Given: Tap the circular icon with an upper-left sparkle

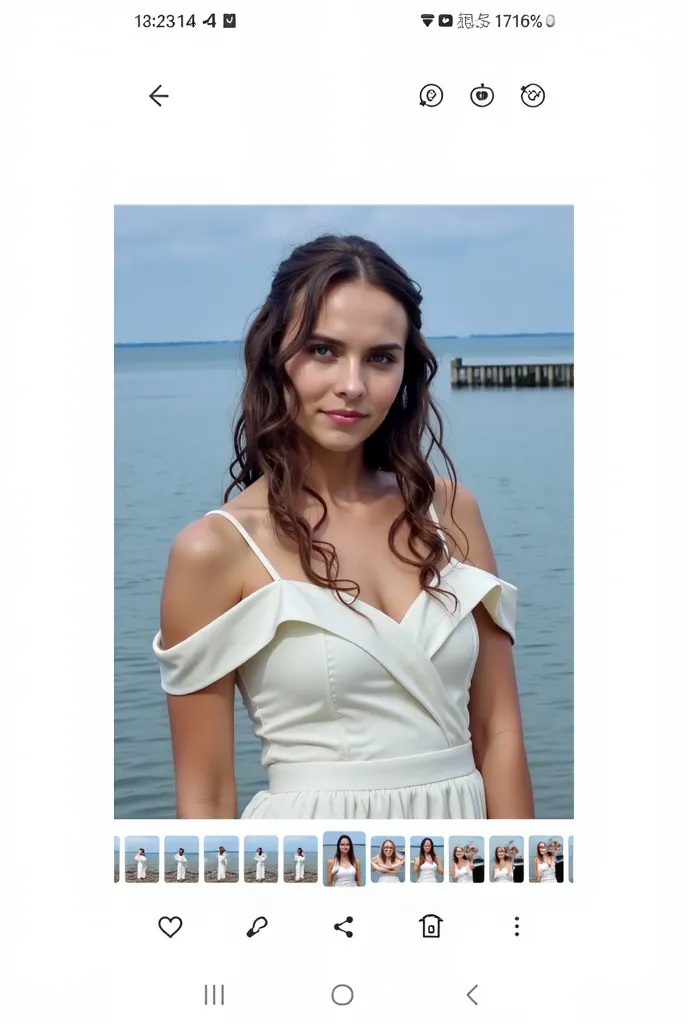Looking at the screenshot, I should click(533, 96).
